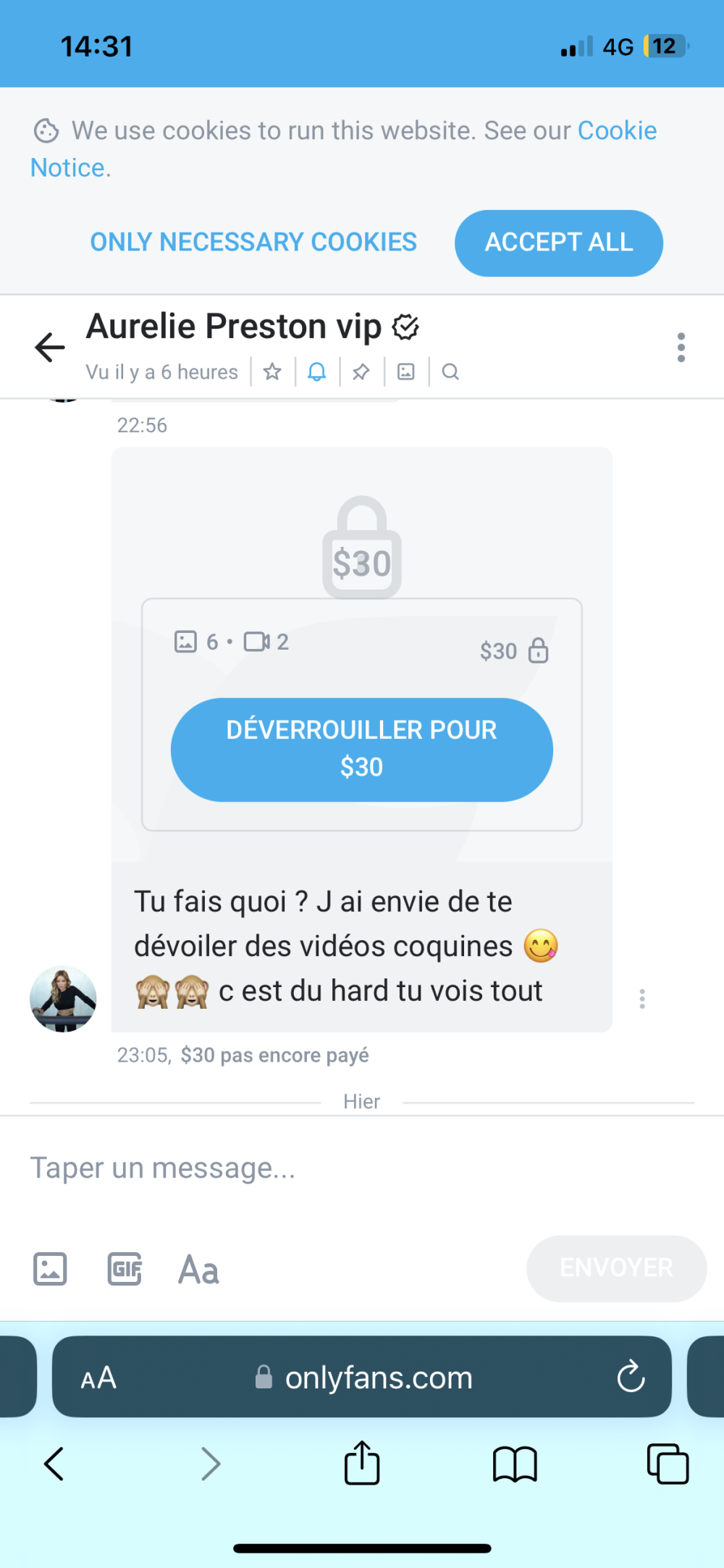724x1568 pixels.
Task: Add chat to favorites star
Action: coord(272,372)
